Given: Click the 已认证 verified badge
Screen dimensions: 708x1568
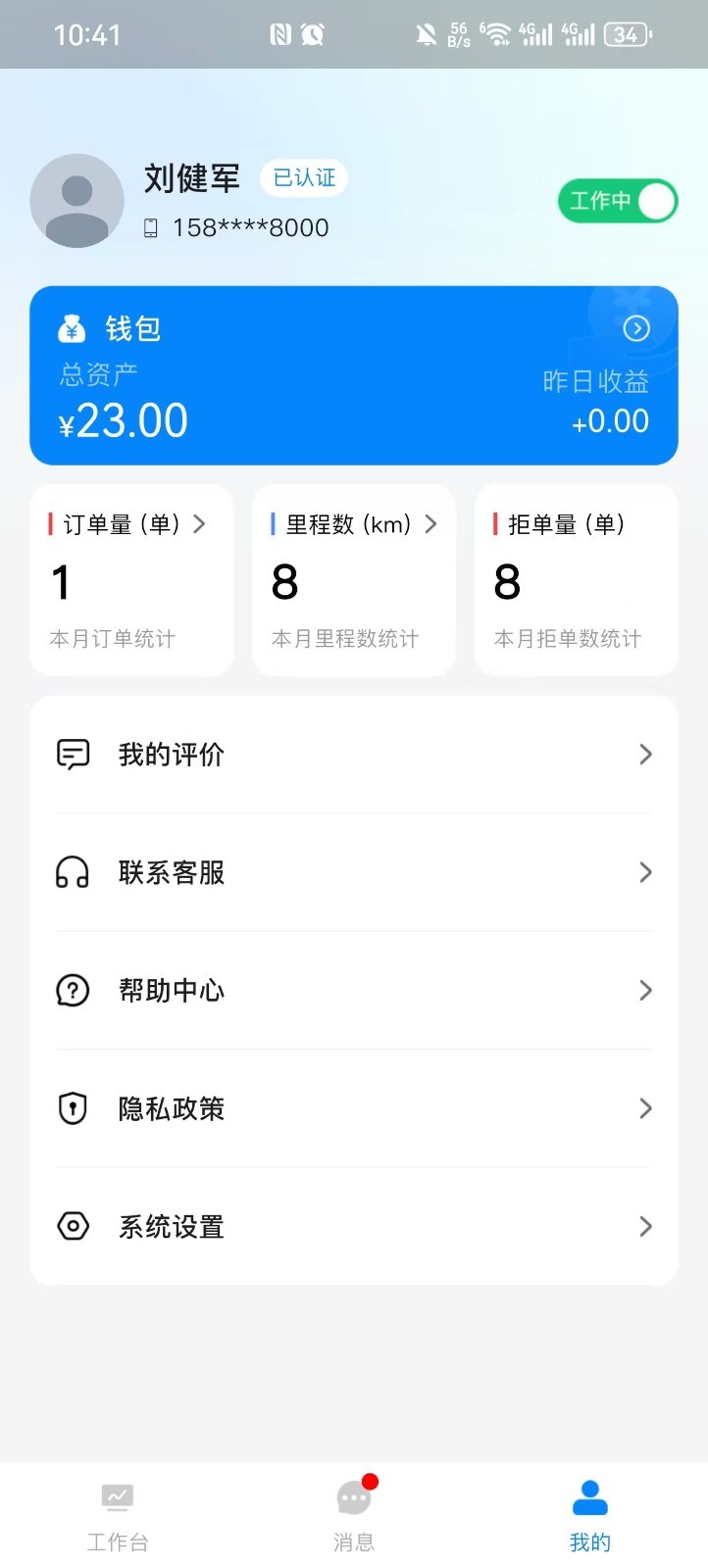Looking at the screenshot, I should point(302,177).
